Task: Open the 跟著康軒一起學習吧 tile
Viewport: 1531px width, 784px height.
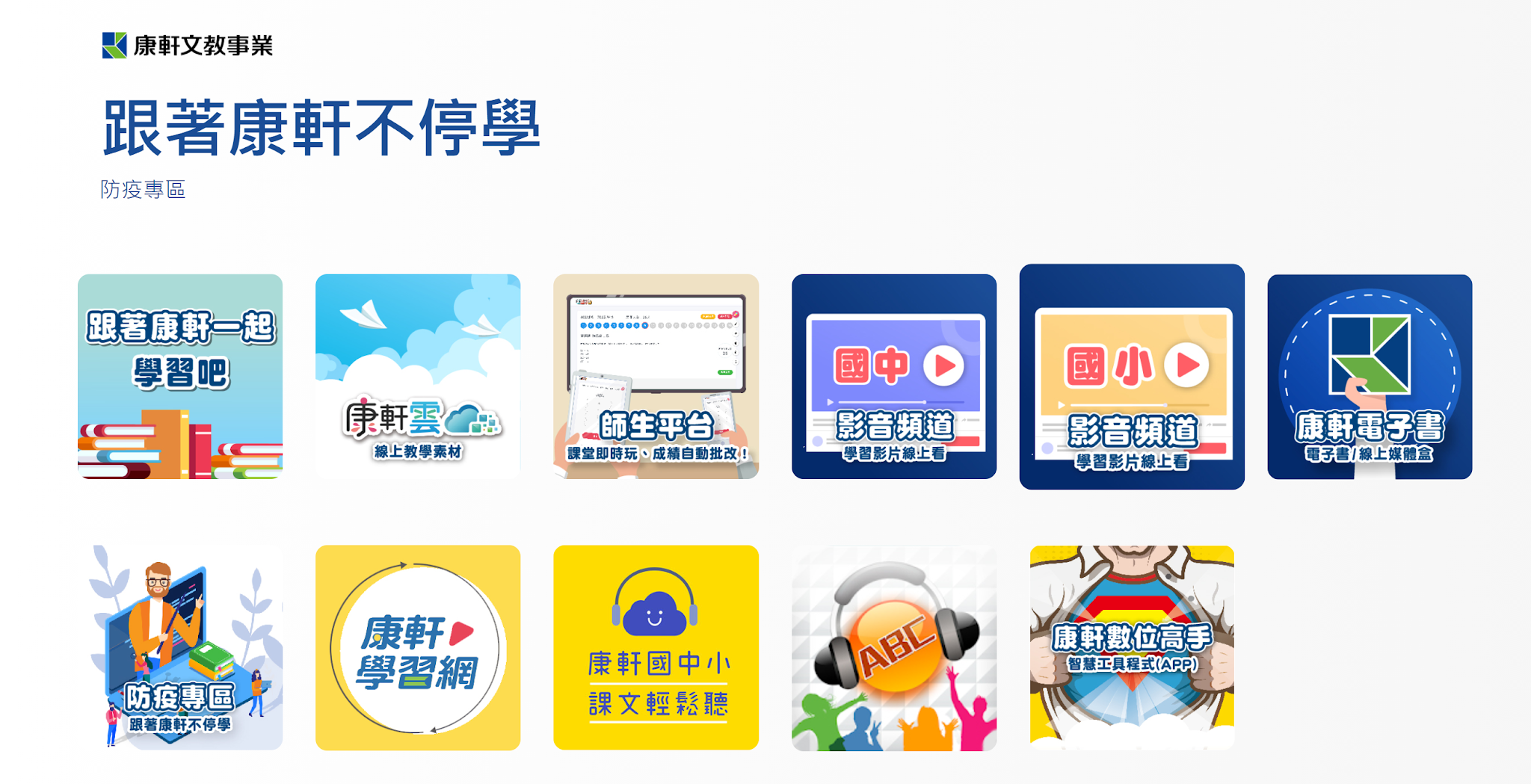Action: click(x=180, y=376)
